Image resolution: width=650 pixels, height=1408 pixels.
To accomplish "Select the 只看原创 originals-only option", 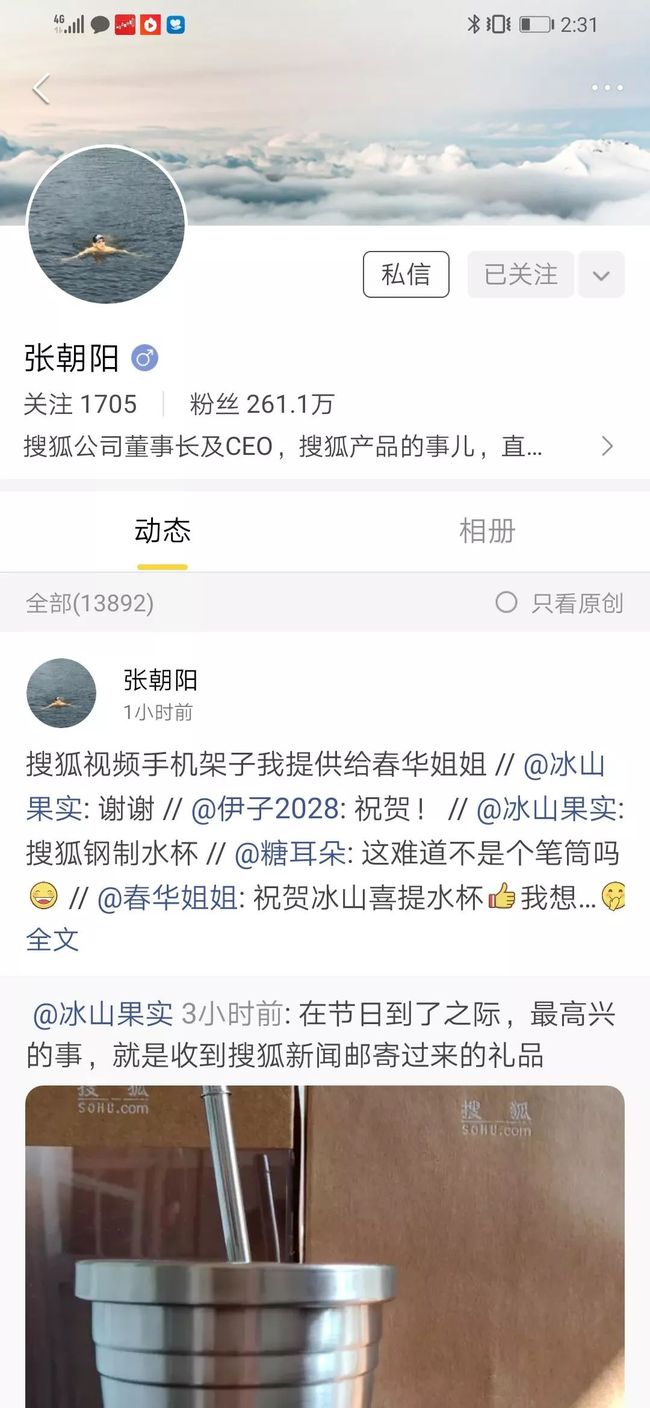I will tap(560, 603).
